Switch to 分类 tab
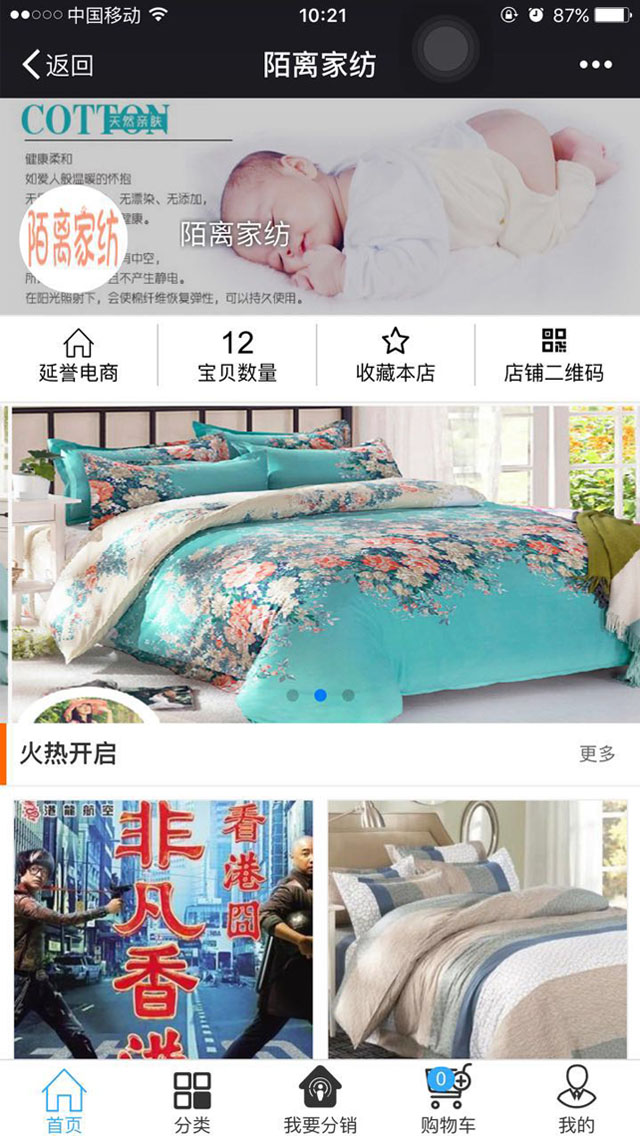Screen dimensions: 640x1136 click(x=192, y=1099)
